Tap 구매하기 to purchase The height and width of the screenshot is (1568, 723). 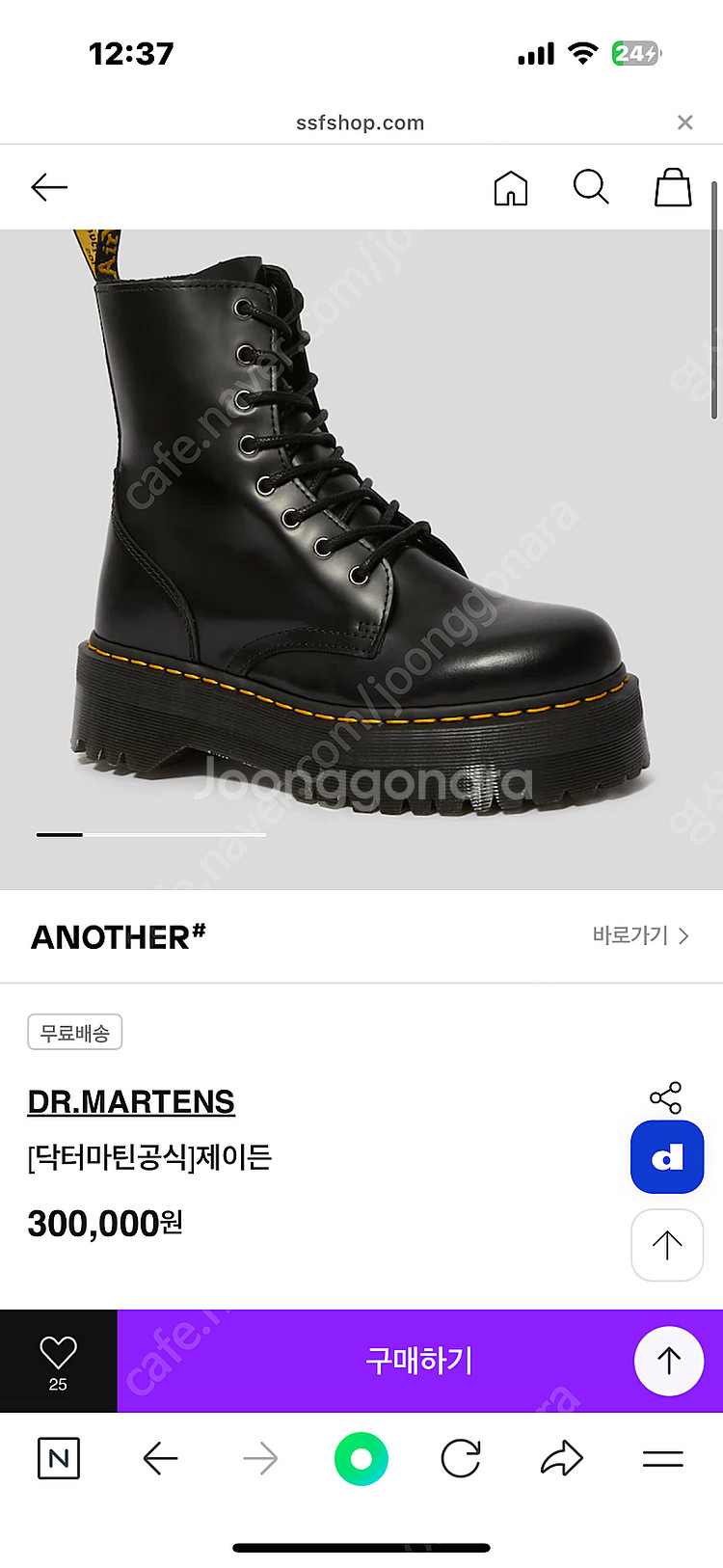(418, 1361)
